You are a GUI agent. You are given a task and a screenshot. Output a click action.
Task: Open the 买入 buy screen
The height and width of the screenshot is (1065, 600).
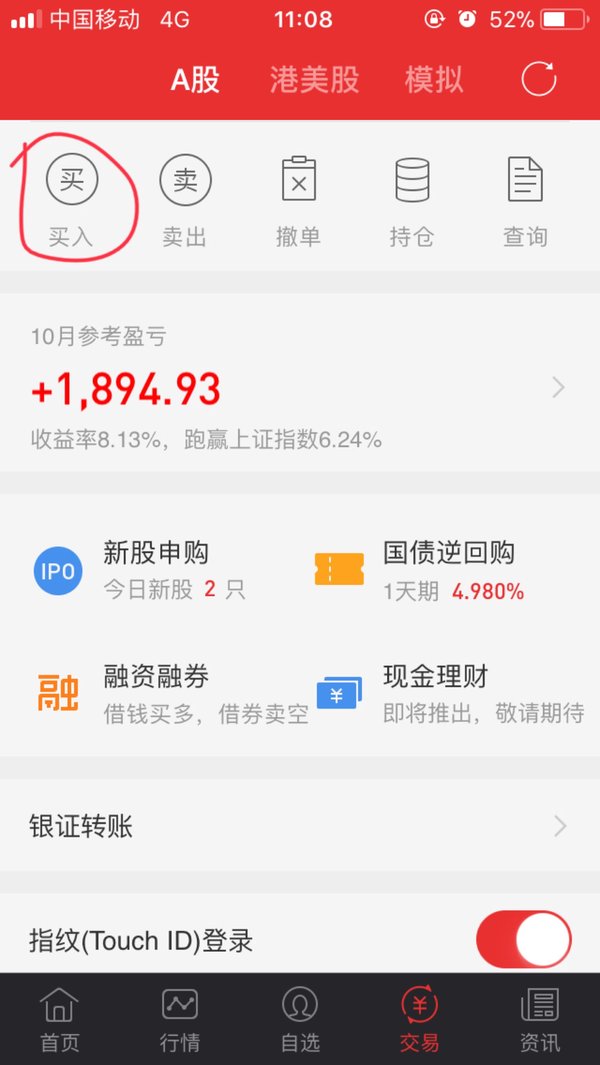71,202
